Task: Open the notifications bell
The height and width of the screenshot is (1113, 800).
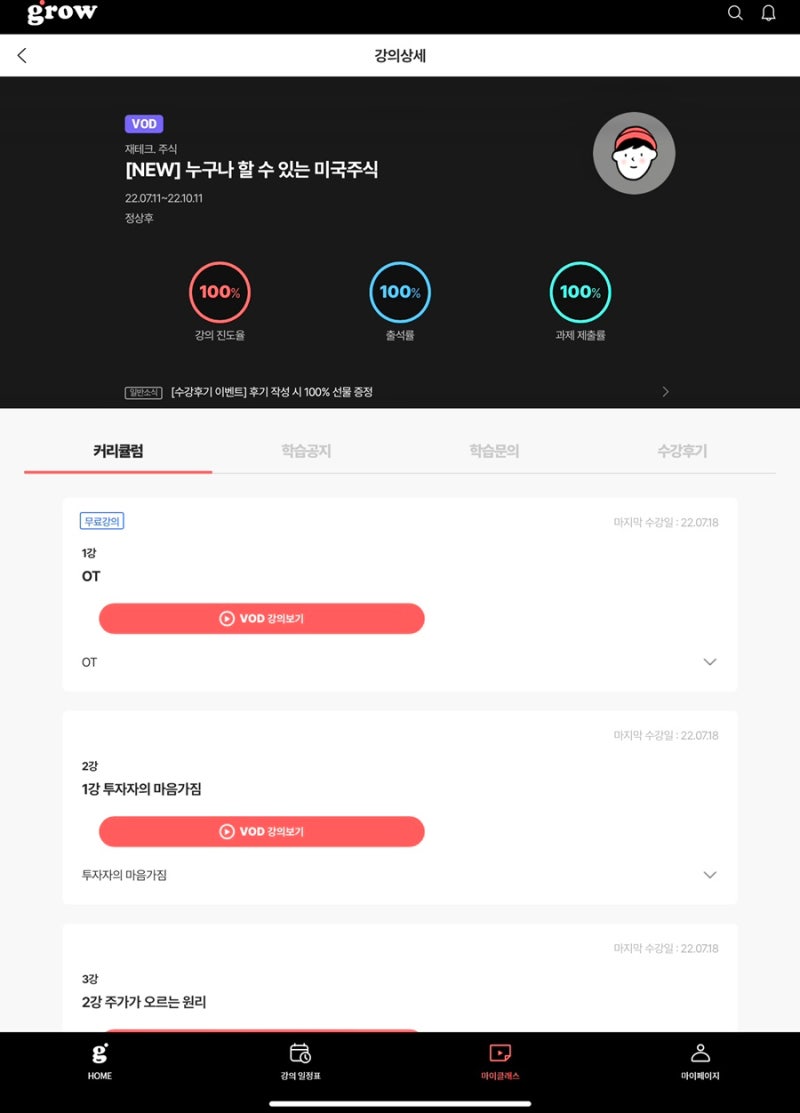Action: click(x=768, y=13)
